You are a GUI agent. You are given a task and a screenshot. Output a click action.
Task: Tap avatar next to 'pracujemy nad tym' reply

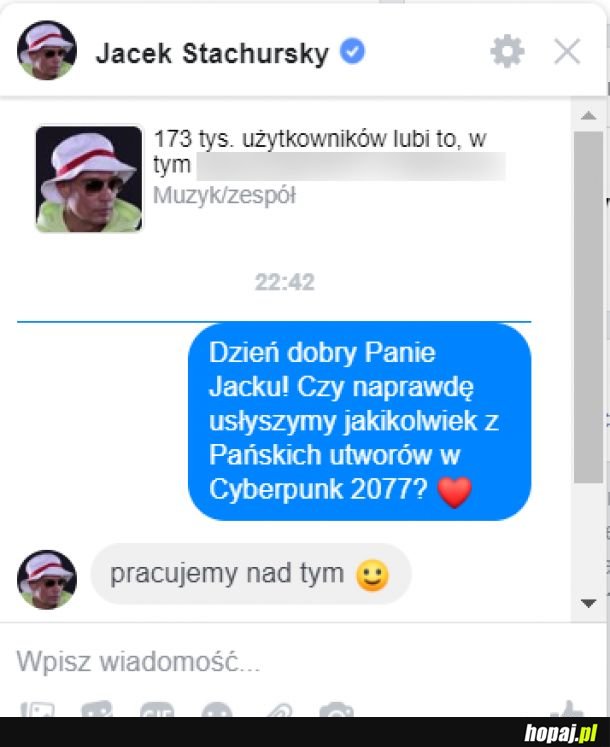[x=46, y=579]
